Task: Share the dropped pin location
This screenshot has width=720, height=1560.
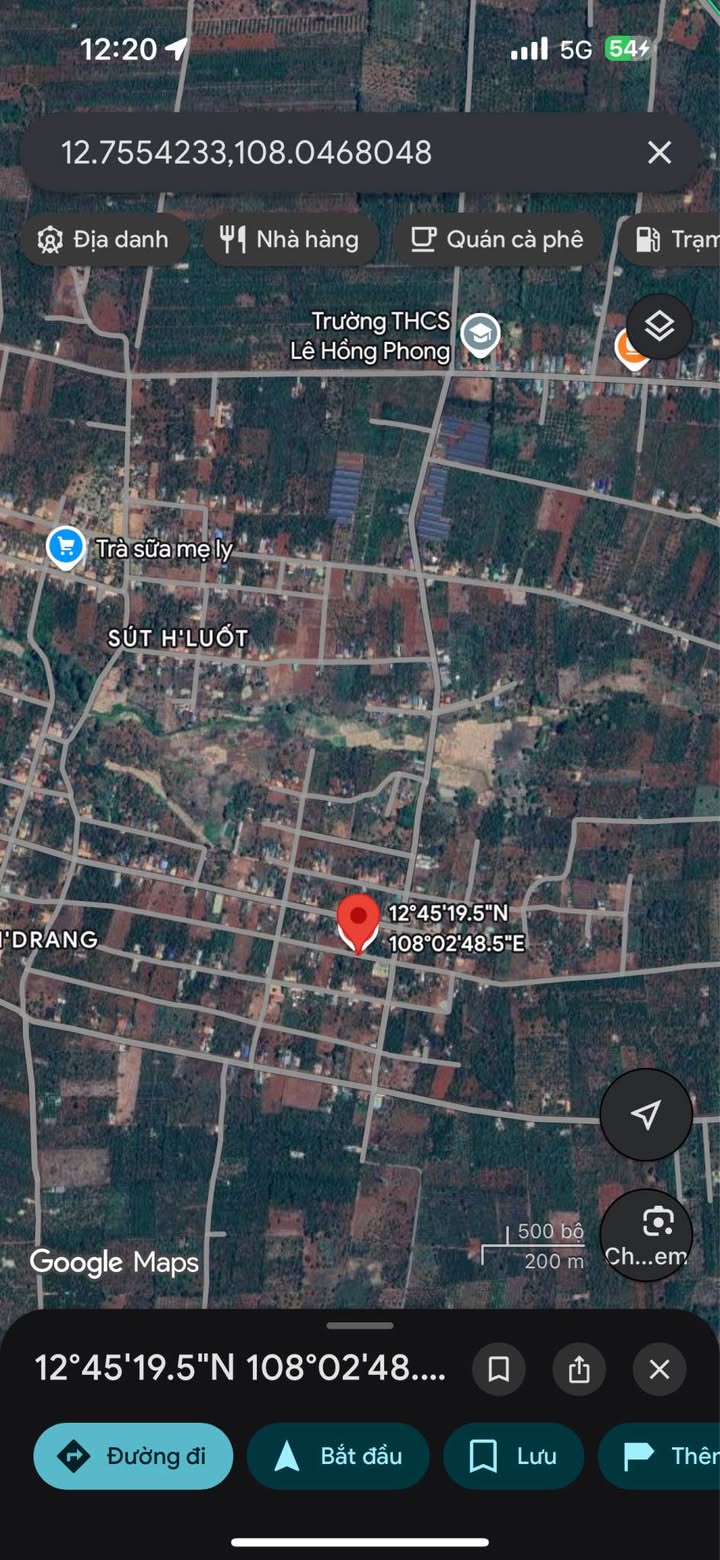Action: pos(579,1369)
